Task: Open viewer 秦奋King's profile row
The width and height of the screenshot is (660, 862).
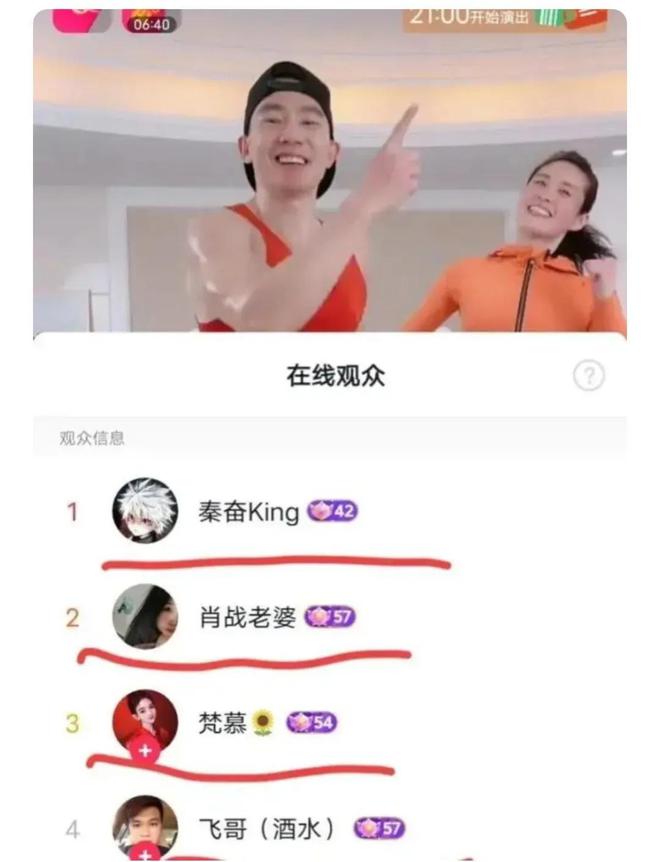Action: (249, 513)
